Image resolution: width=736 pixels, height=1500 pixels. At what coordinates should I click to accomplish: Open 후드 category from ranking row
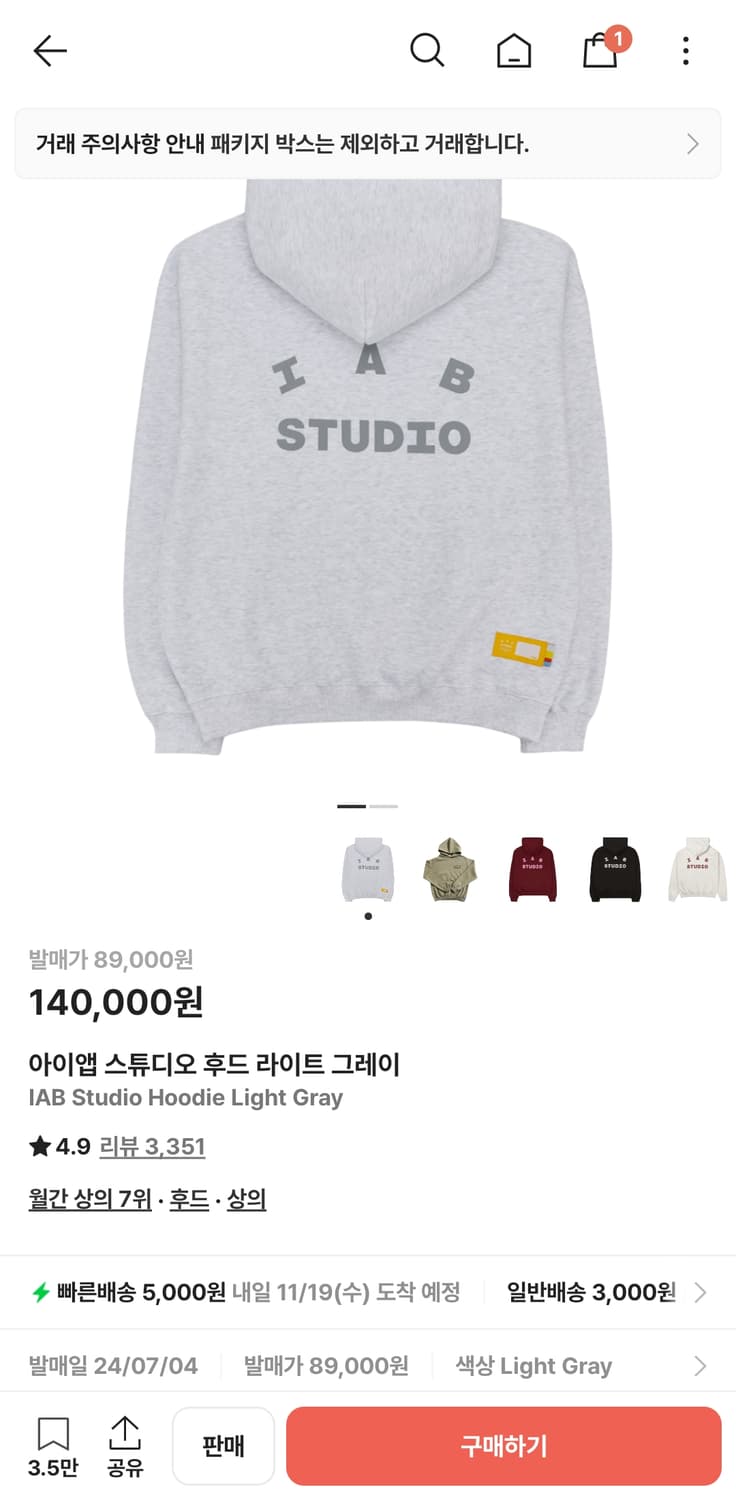[x=190, y=1199]
